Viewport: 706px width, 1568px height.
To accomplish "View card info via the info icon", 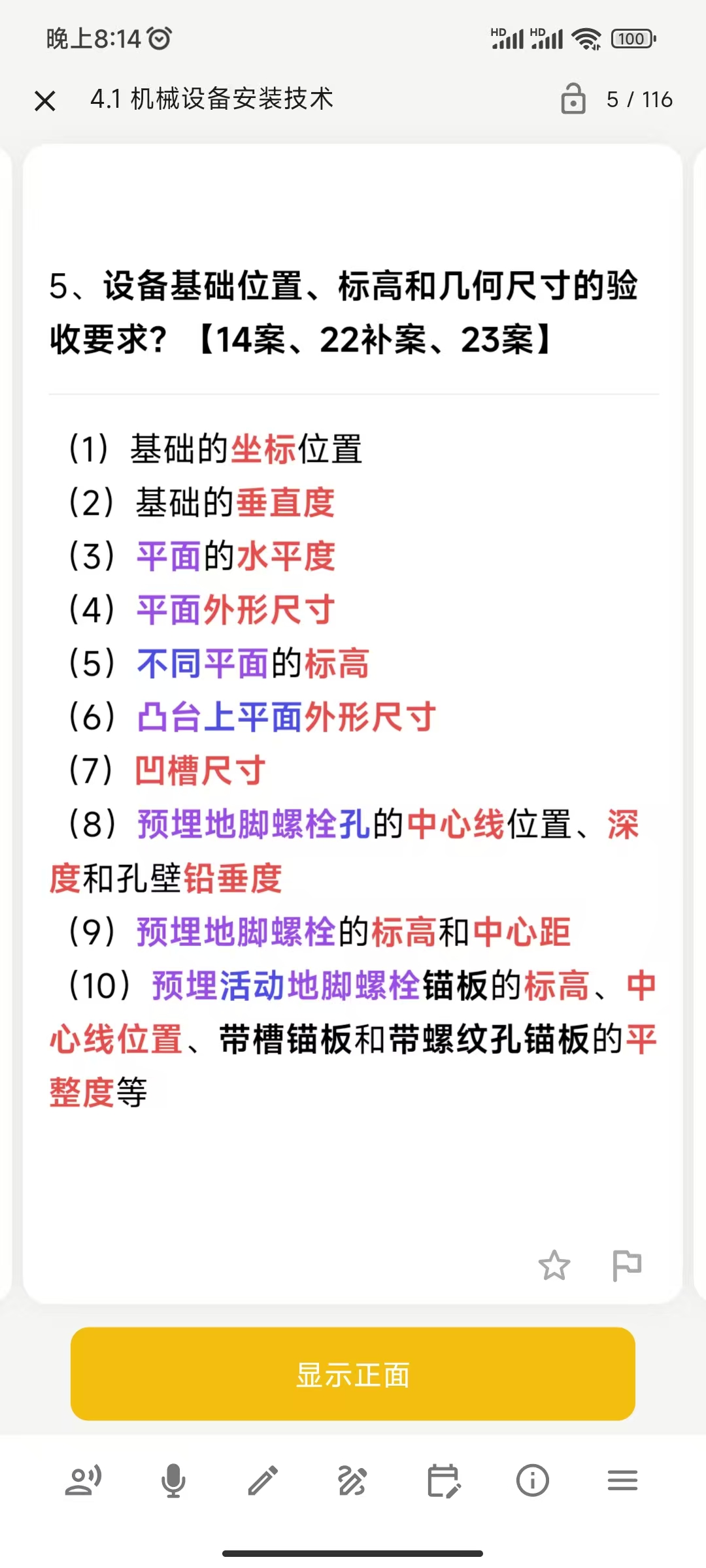I will 533,1480.
